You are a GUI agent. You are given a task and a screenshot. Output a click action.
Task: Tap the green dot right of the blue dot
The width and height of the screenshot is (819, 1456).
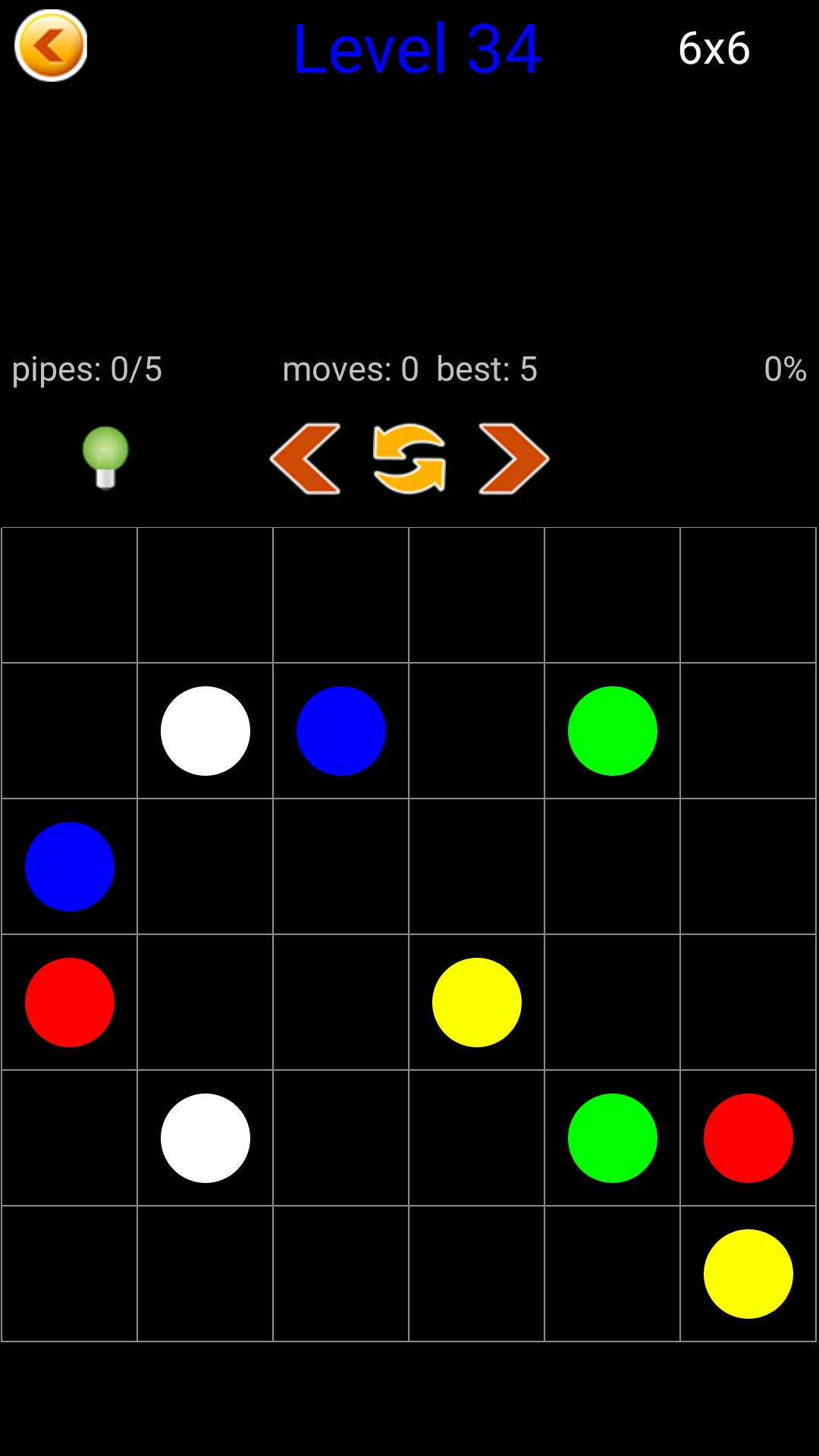click(x=613, y=731)
